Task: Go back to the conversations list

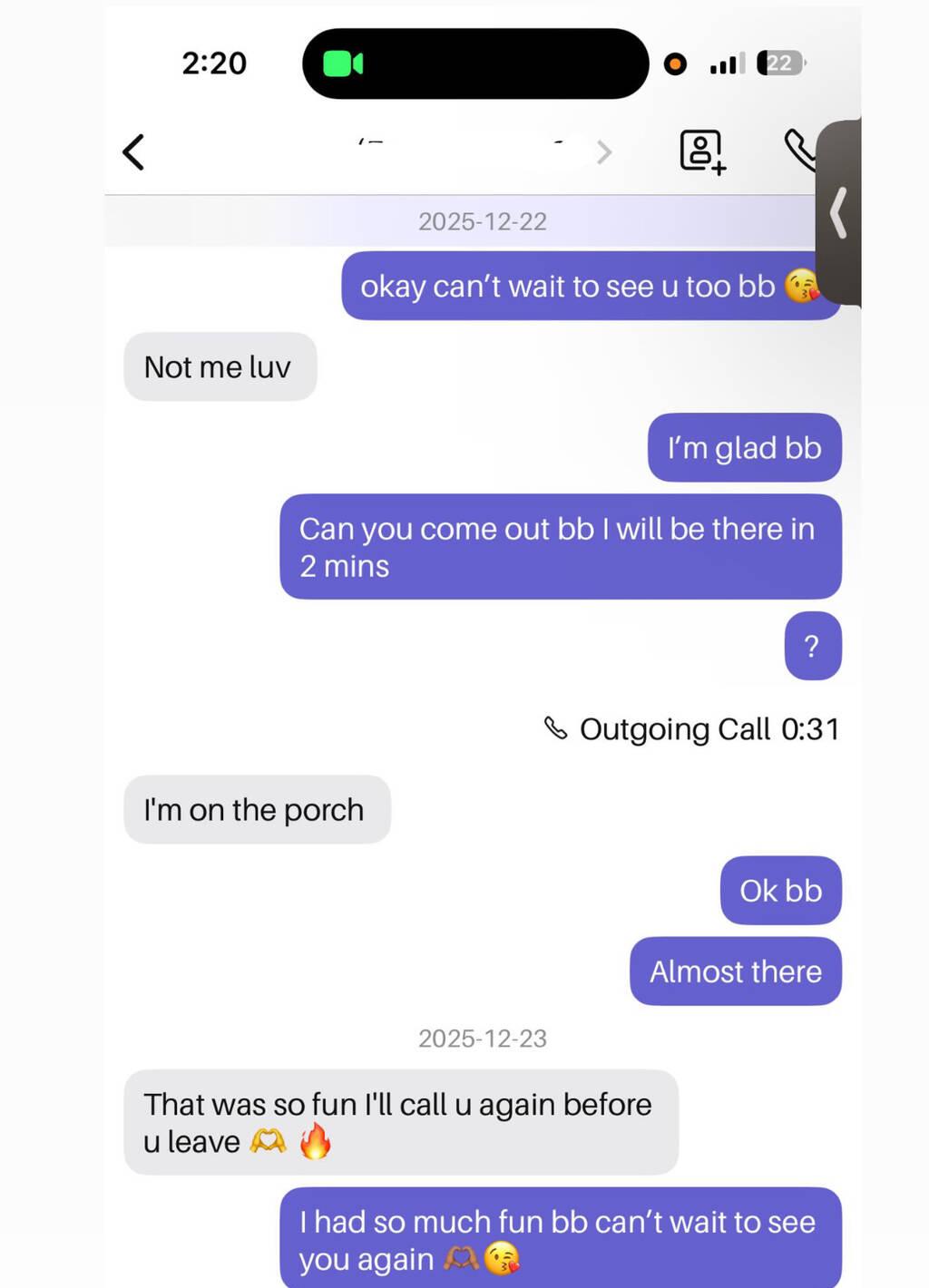Action: click(134, 152)
